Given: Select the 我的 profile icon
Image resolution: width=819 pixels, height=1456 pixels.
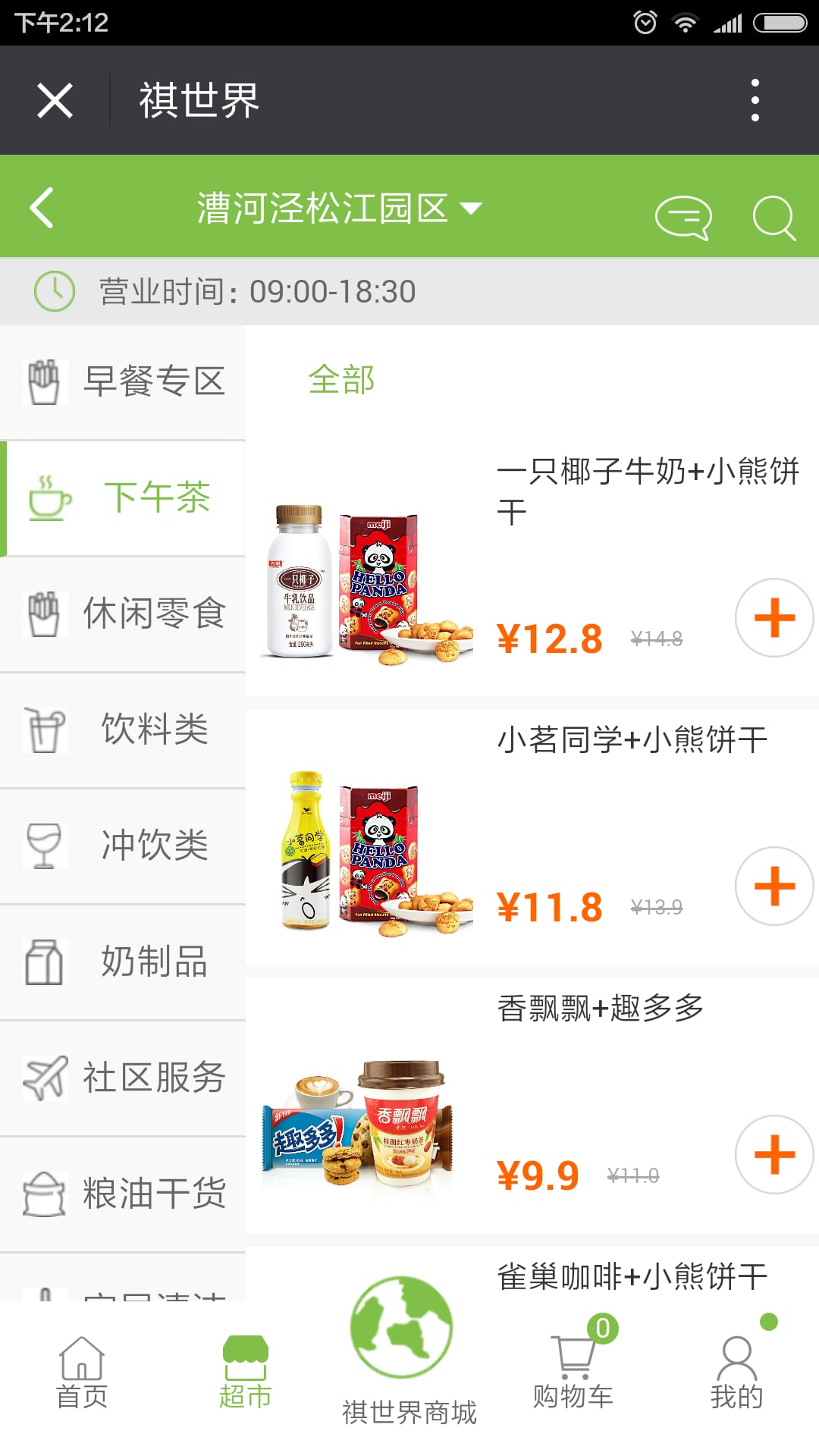Looking at the screenshot, I should pos(736,1360).
